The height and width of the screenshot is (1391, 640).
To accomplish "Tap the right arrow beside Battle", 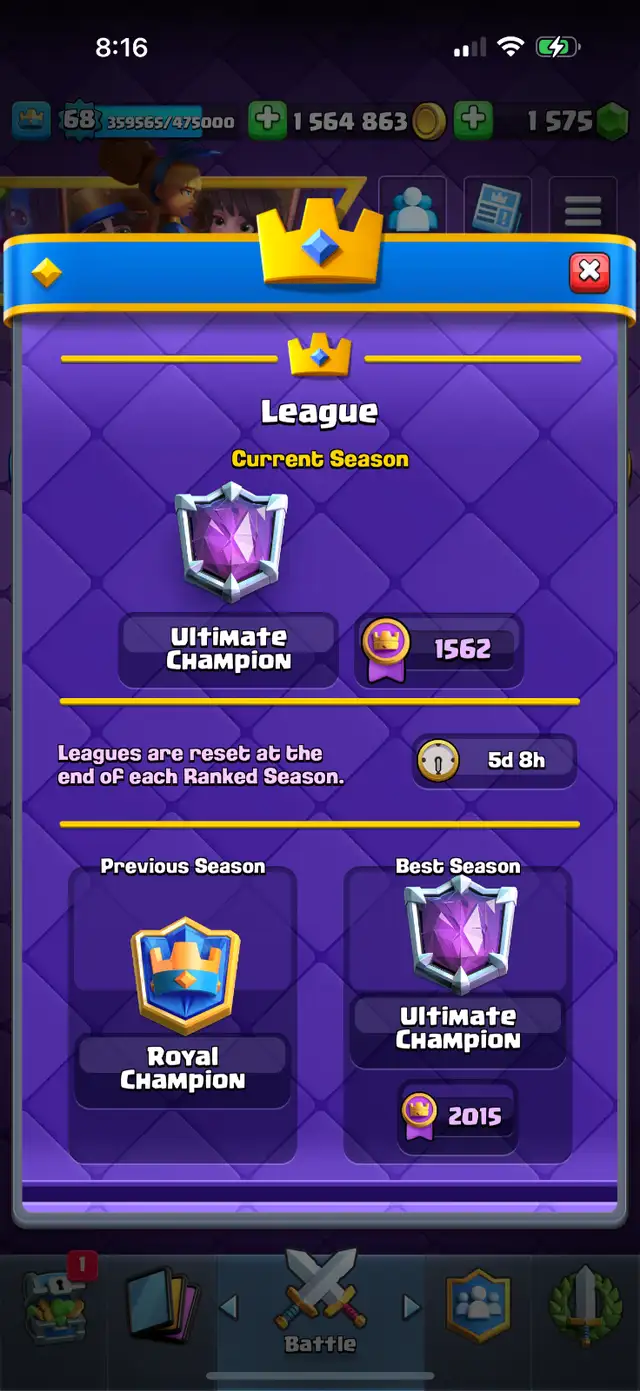I will coord(410,1306).
